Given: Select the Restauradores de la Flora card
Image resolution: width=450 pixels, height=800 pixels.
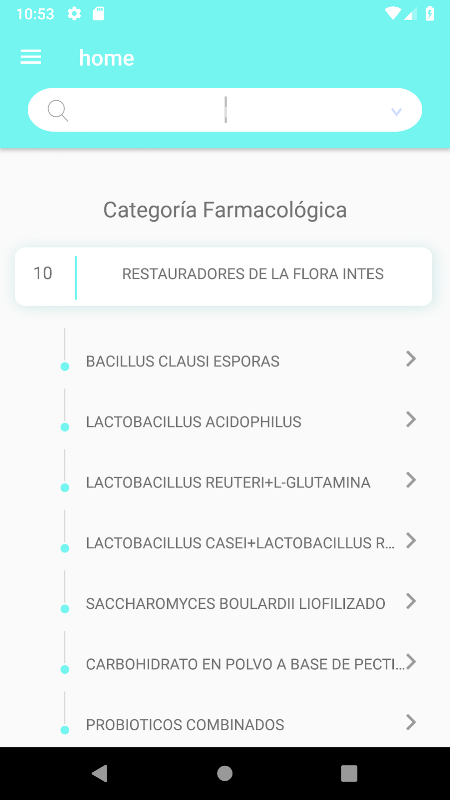Looking at the screenshot, I should tap(223, 276).
